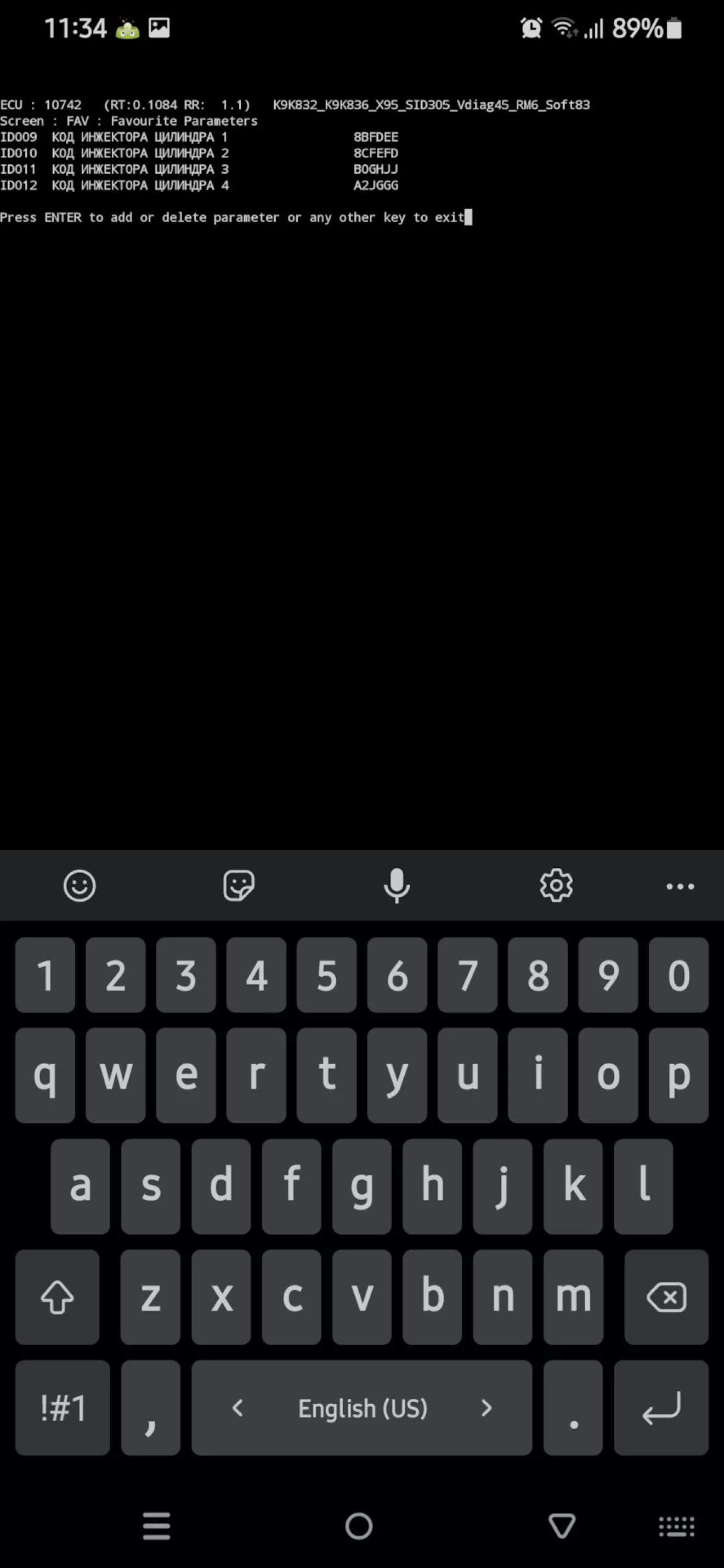Open the sticker panel in keyboard toolbar
This screenshot has height=1568, width=724.
(239, 886)
